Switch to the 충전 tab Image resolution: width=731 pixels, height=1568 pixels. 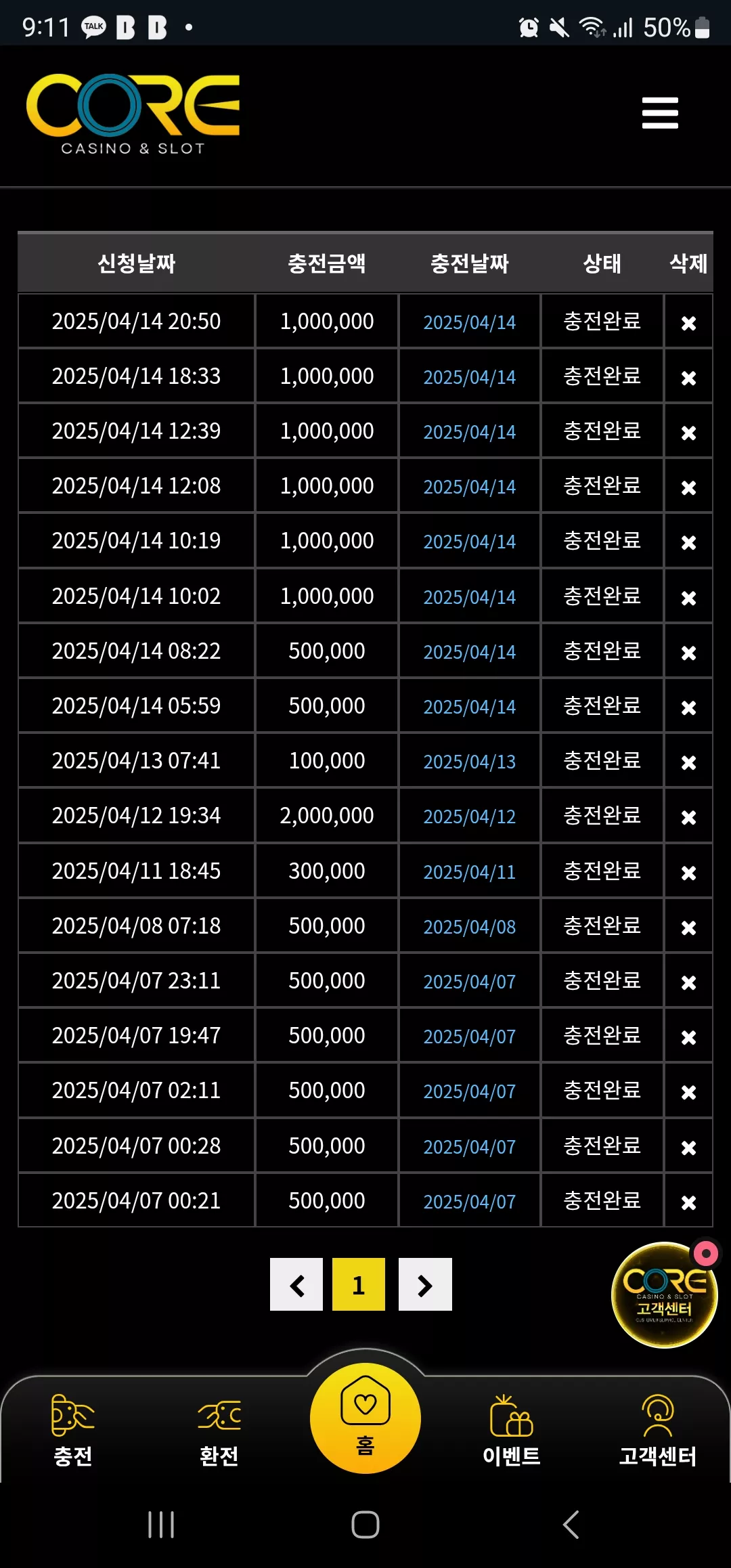(x=73, y=1430)
